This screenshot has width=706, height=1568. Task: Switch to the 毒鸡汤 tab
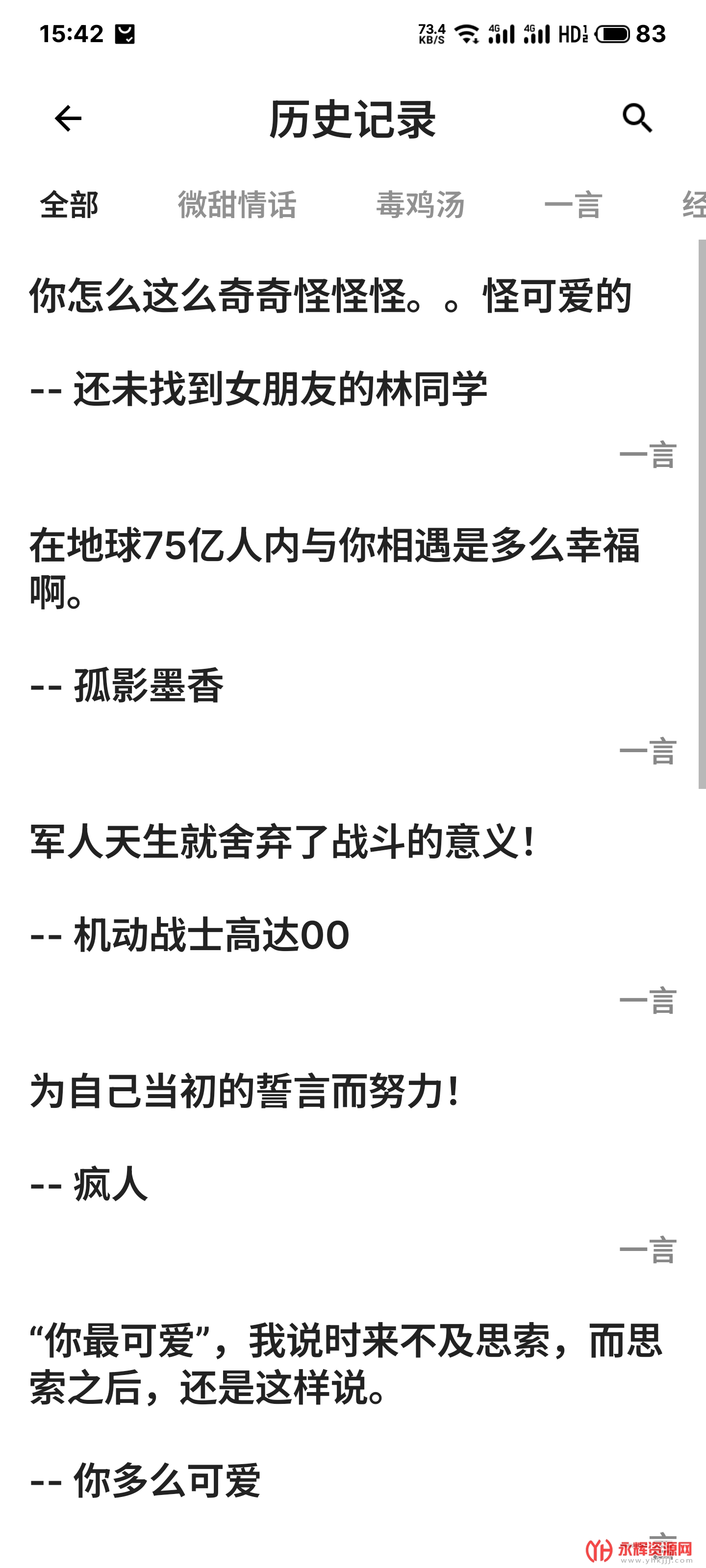pyautogui.click(x=420, y=205)
